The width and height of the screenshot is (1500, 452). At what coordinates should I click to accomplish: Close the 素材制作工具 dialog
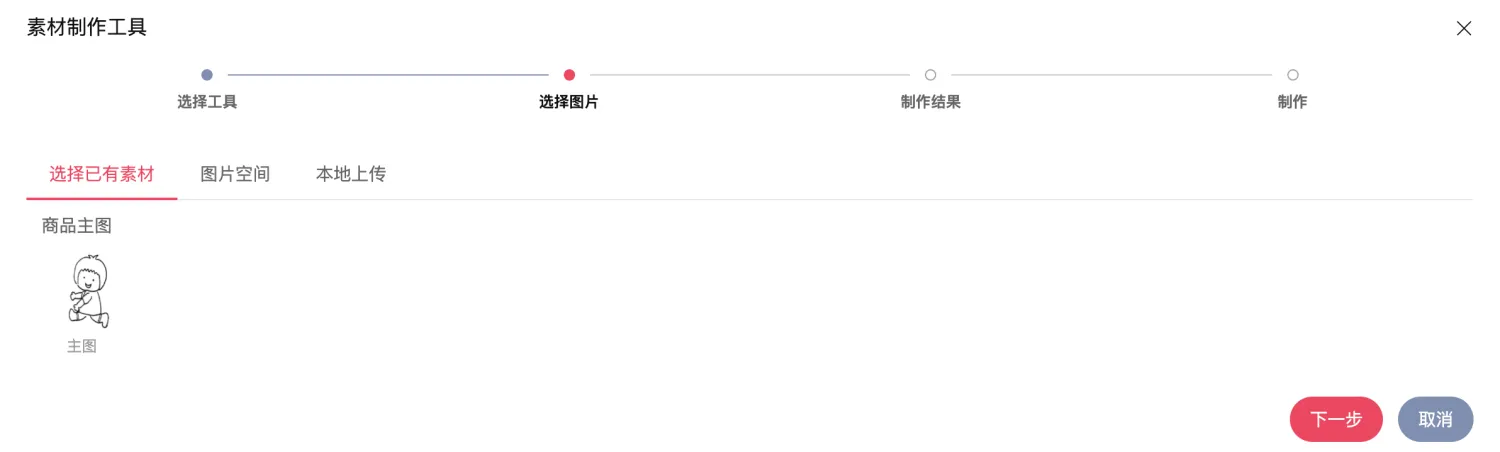click(1463, 28)
